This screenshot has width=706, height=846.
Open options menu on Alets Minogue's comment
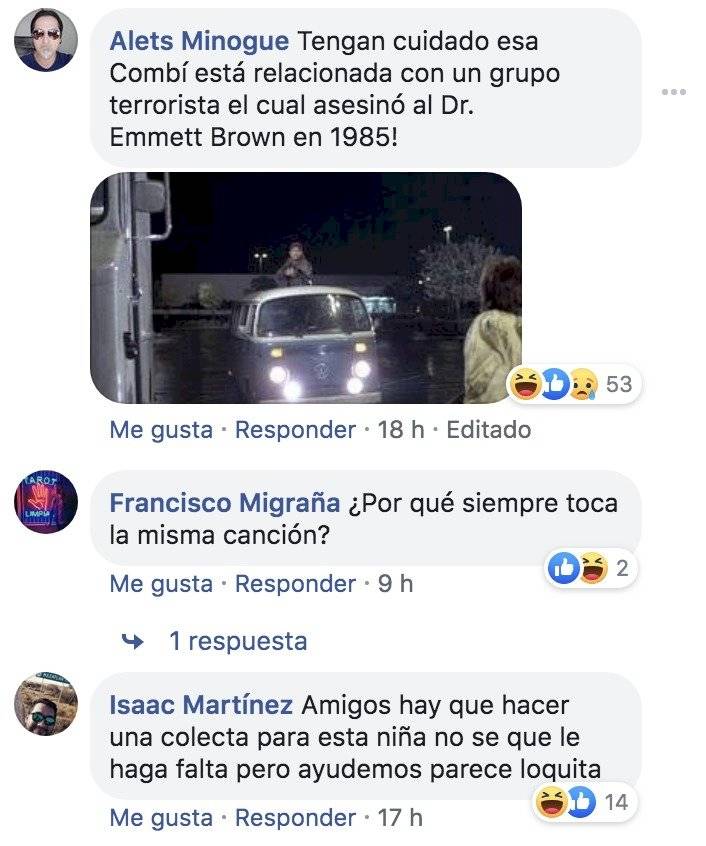pos(674,93)
